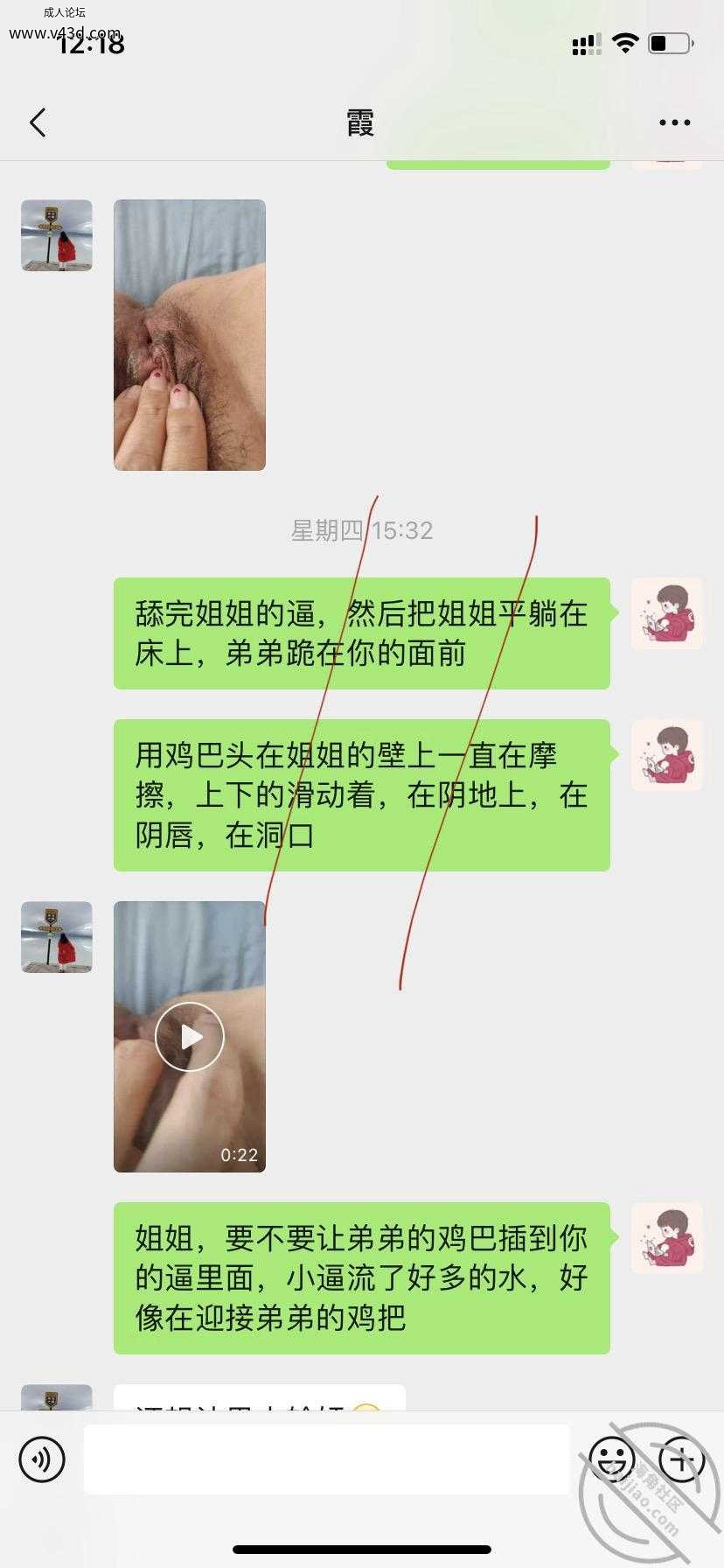Go back from the chat
Viewport: 724px width, 1568px height.
click(x=38, y=122)
